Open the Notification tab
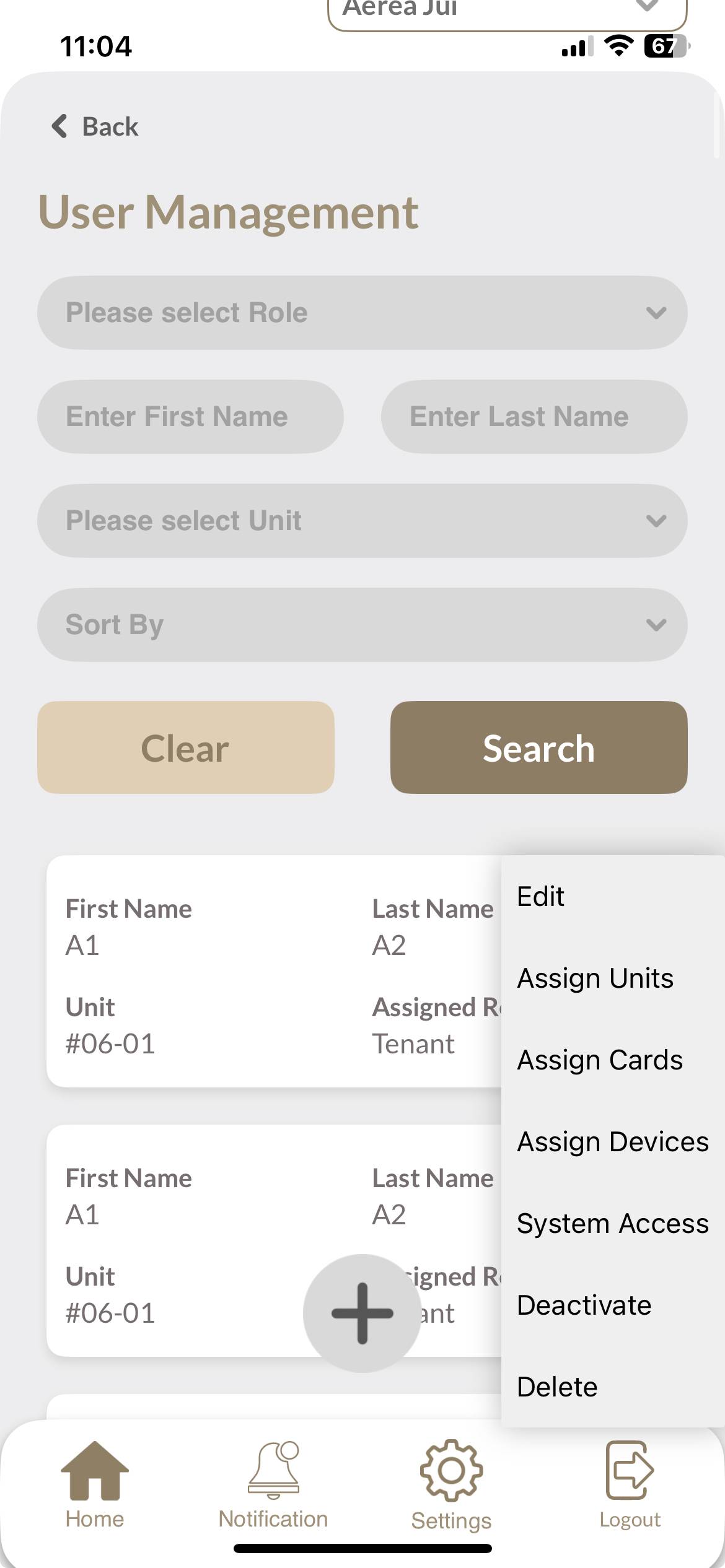Image resolution: width=725 pixels, height=1568 pixels. click(x=273, y=1484)
